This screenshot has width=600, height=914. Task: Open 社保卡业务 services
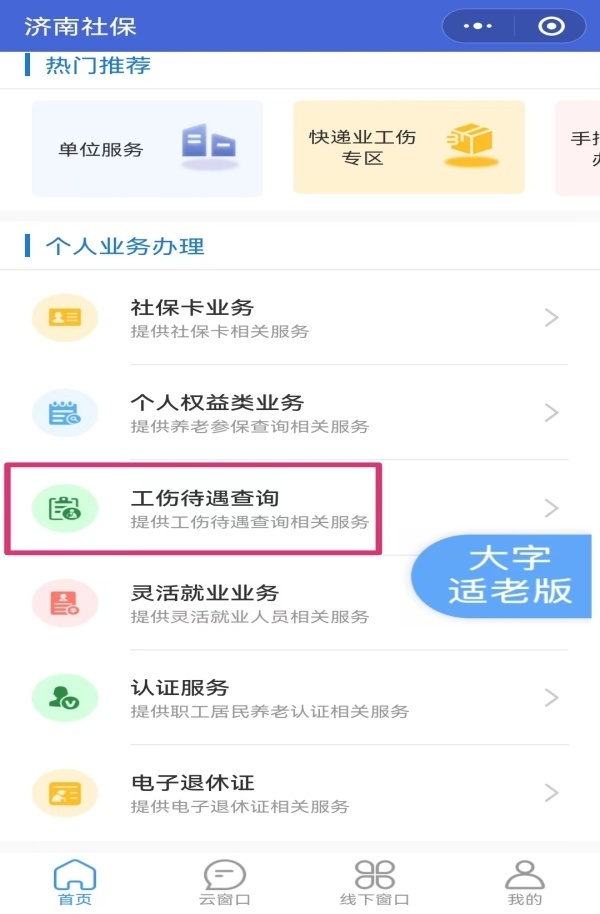298,318
